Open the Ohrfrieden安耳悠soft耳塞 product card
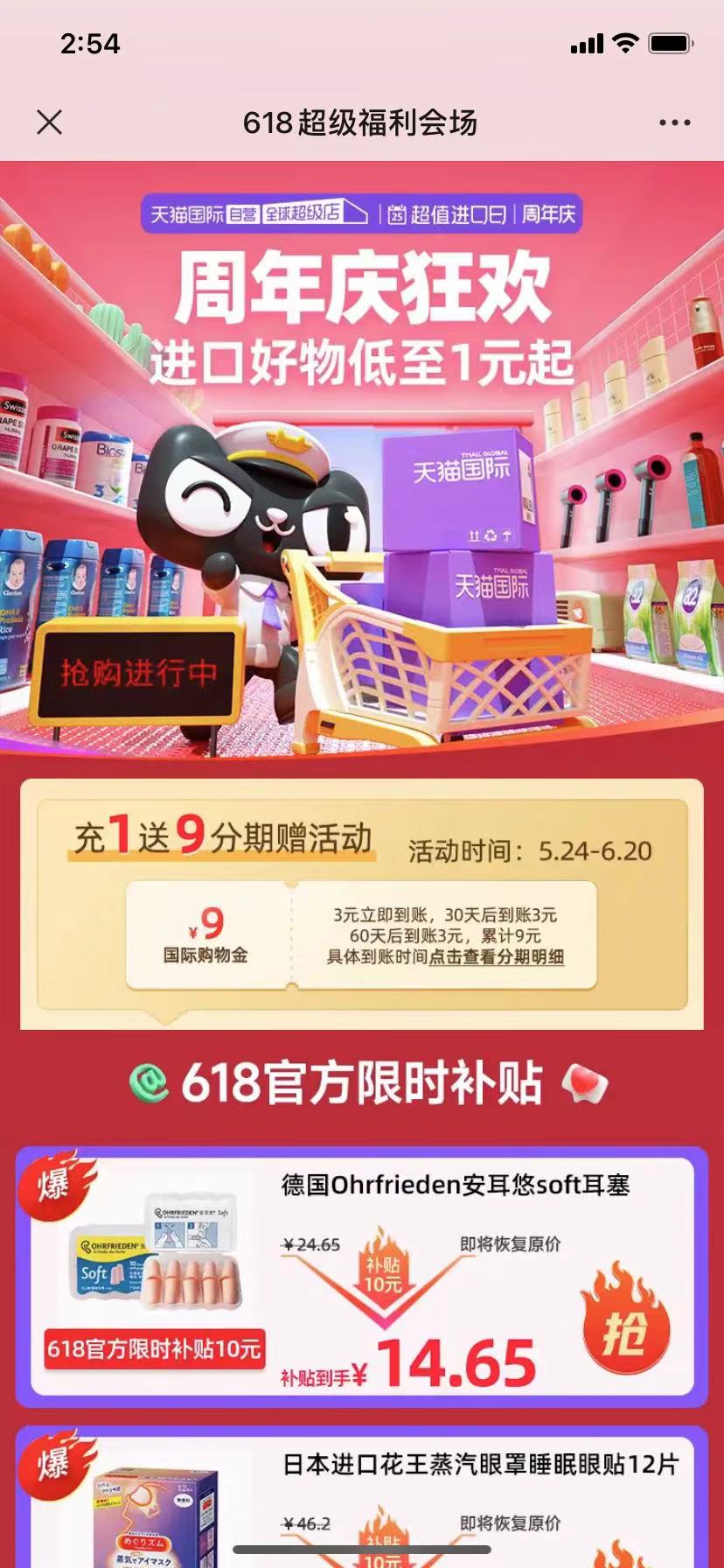The image size is (724, 1568). pyautogui.click(x=455, y=1186)
